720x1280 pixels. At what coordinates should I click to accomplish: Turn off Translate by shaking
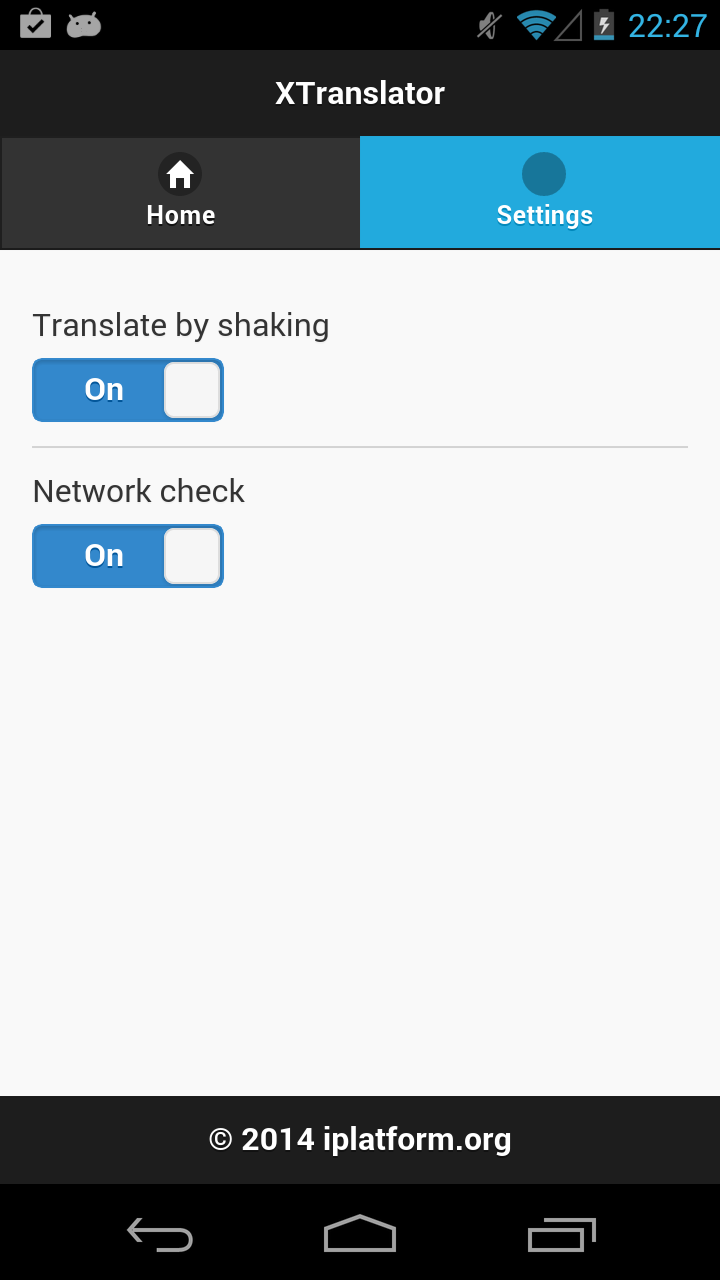pos(128,390)
